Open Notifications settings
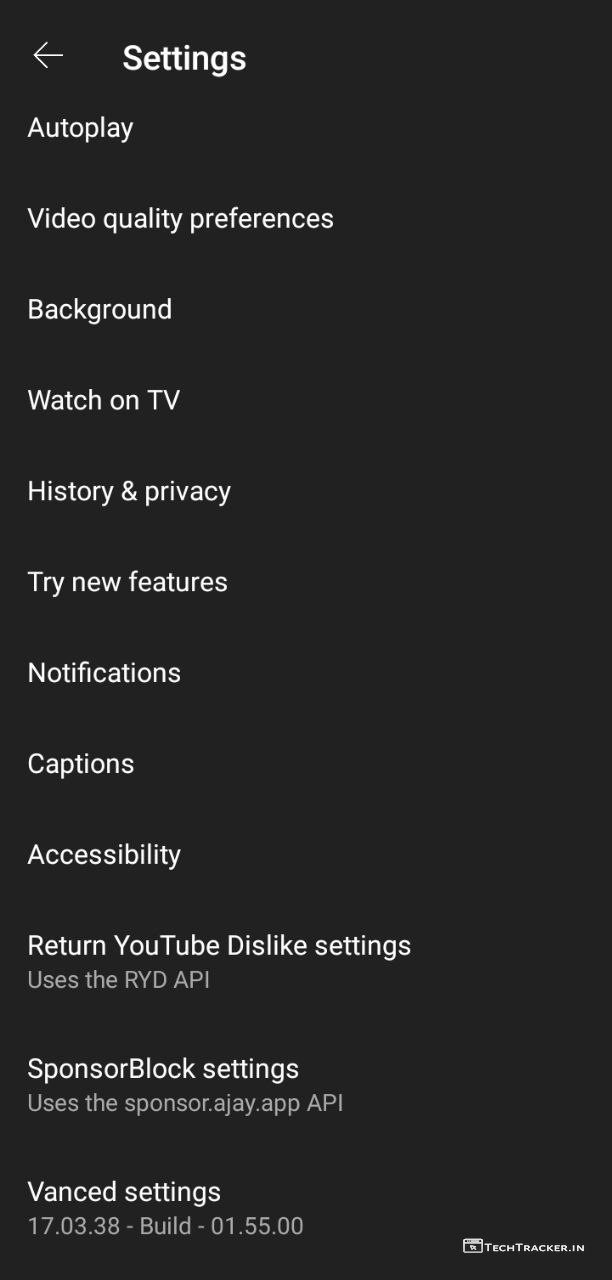This screenshot has height=1280, width=612. (x=104, y=673)
